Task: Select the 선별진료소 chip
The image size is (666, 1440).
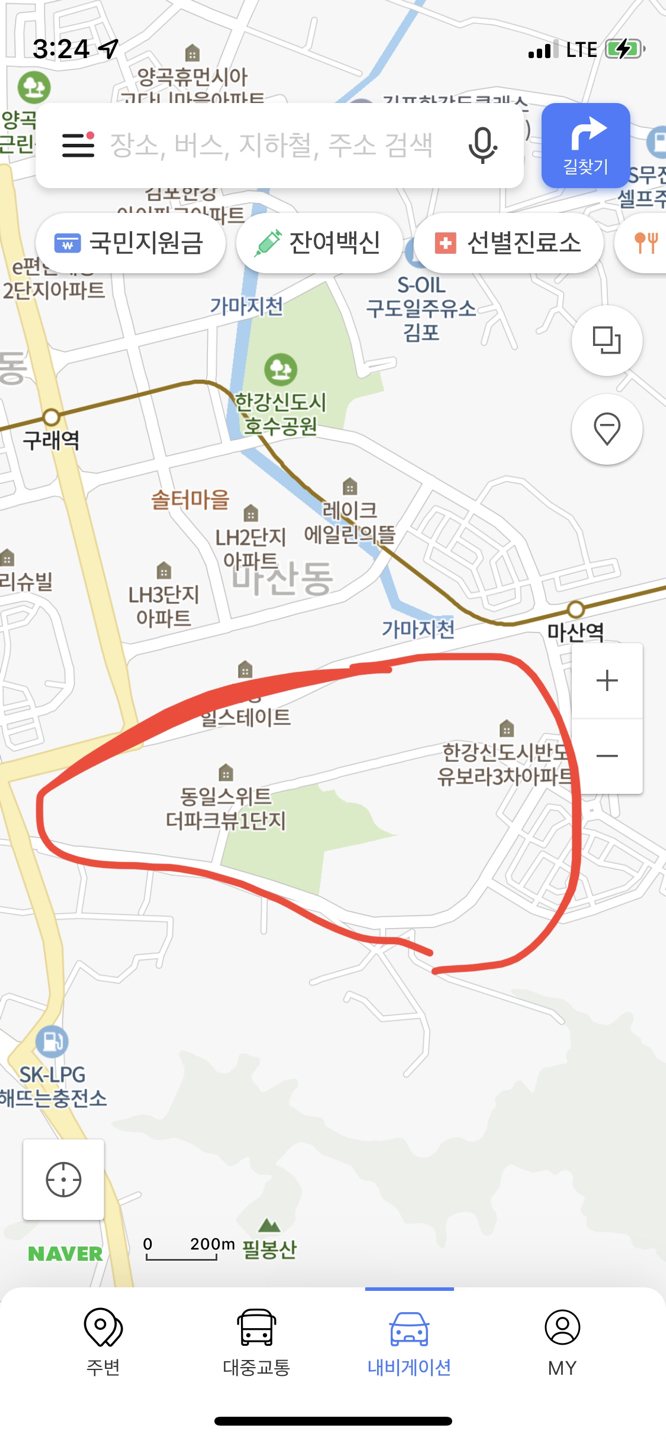Action: point(508,243)
